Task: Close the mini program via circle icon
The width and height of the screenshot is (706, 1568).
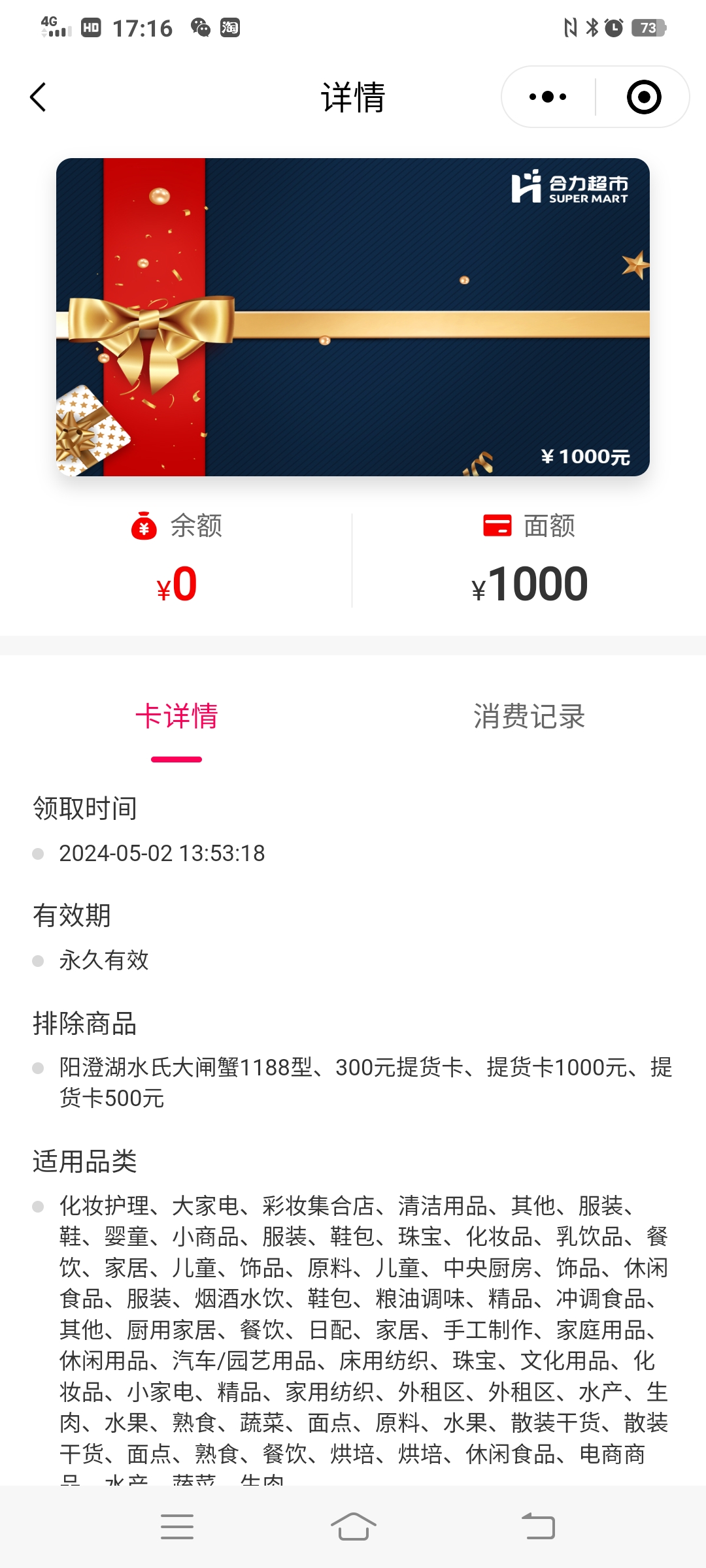Action: click(643, 97)
